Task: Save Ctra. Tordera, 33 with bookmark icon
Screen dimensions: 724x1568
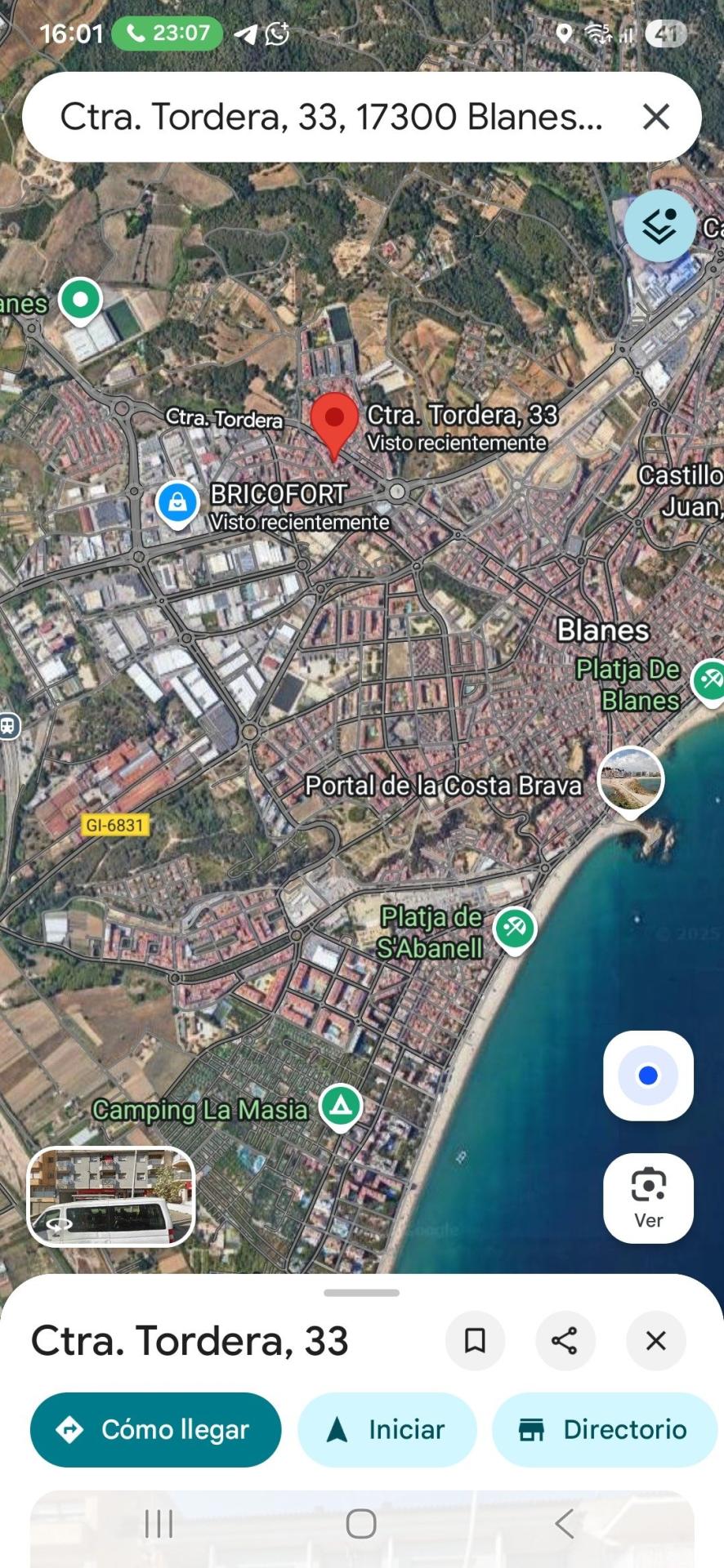Action: click(475, 1340)
